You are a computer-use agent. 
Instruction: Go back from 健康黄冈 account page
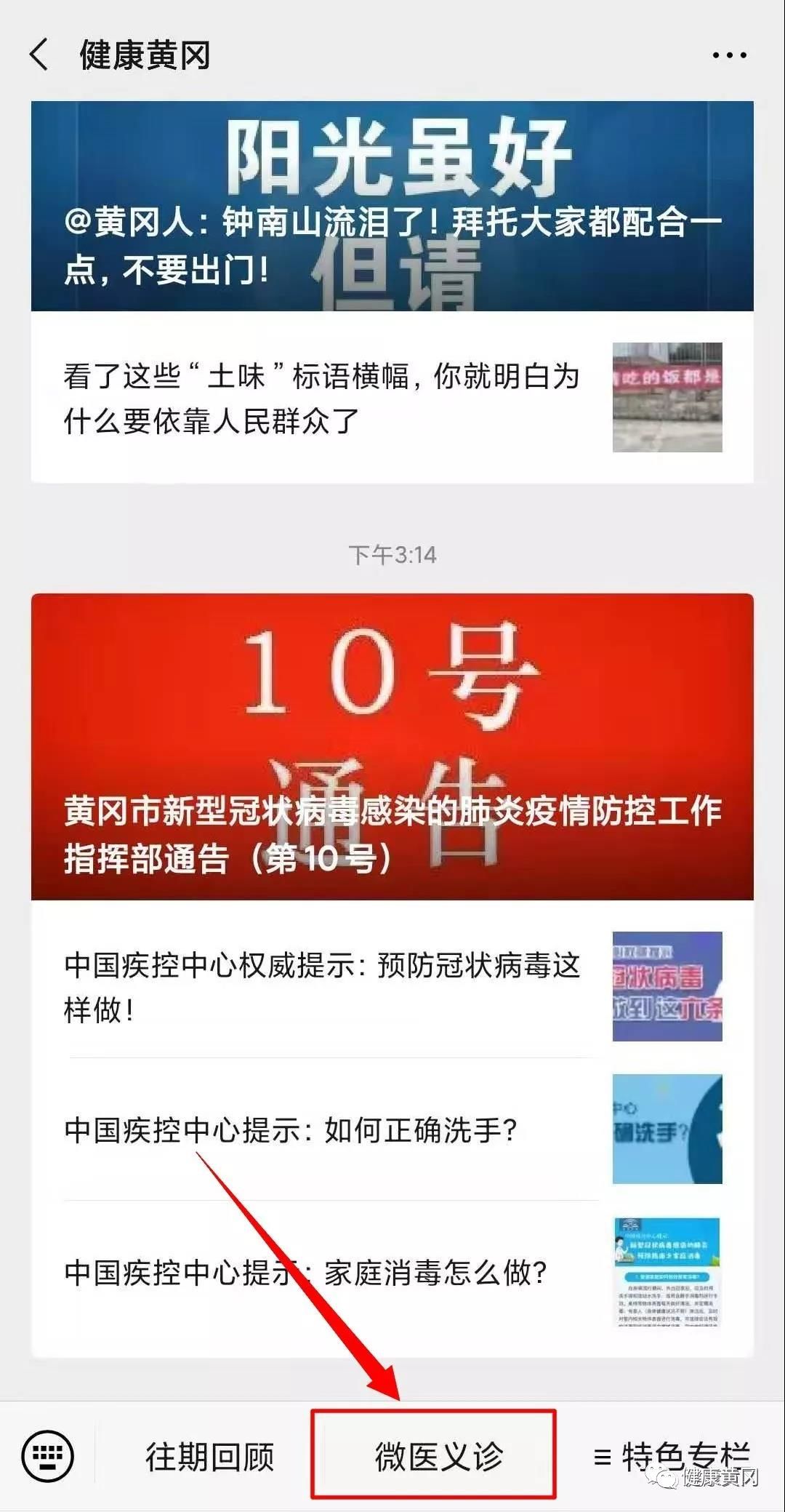pyautogui.click(x=39, y=55)
